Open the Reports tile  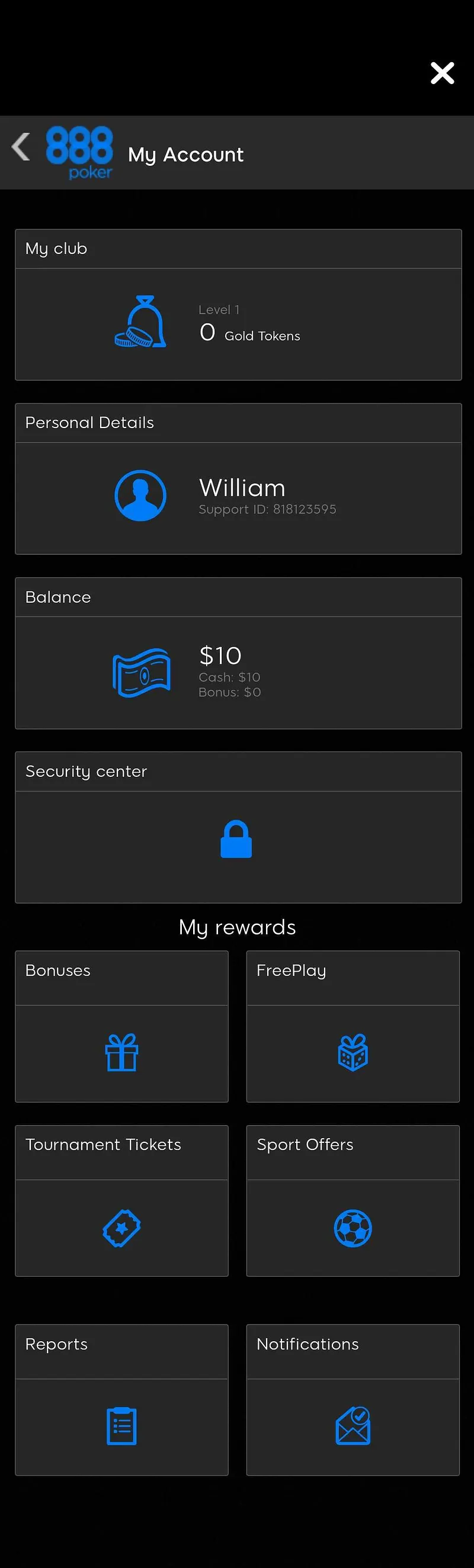click(121, 1399)
